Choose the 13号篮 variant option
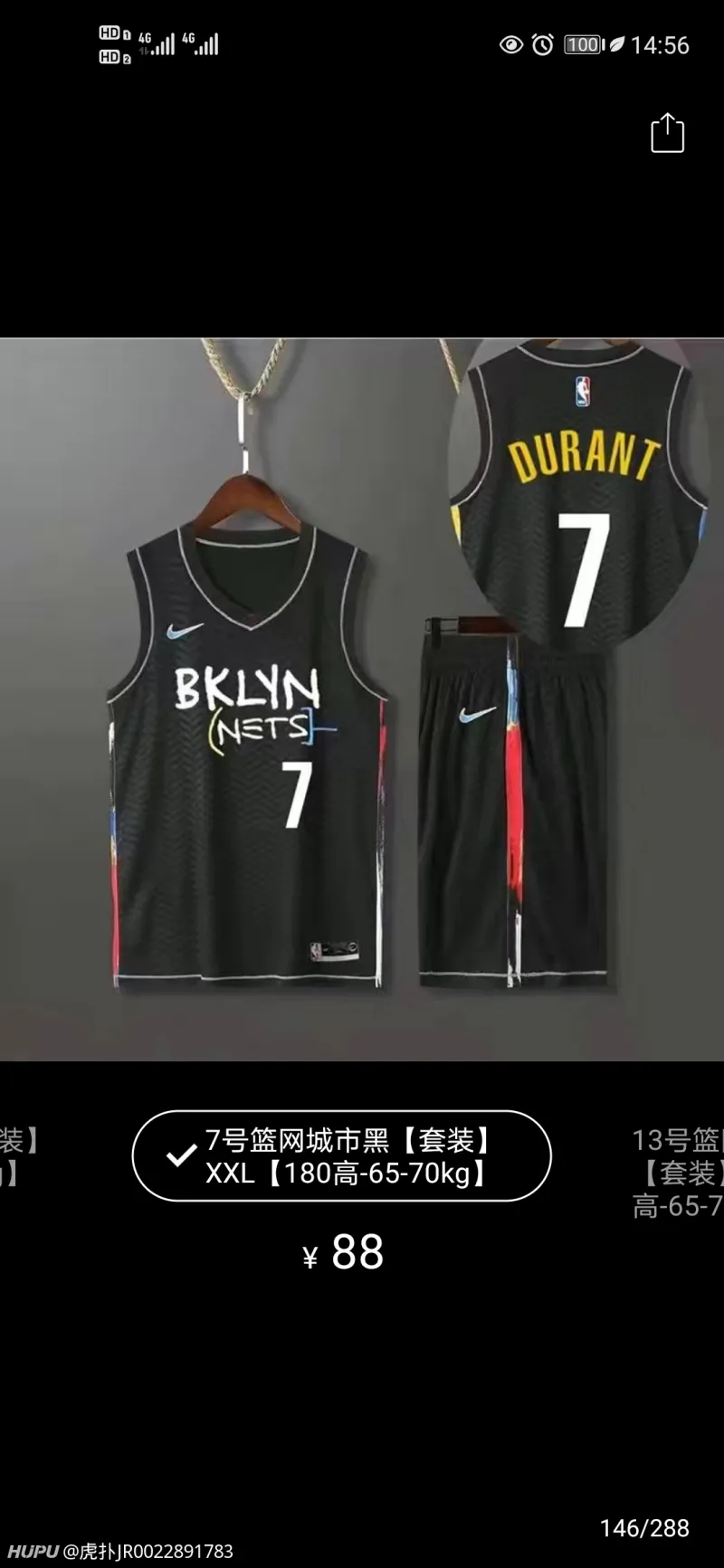724x1568 pixels. tap(677, 1172)
